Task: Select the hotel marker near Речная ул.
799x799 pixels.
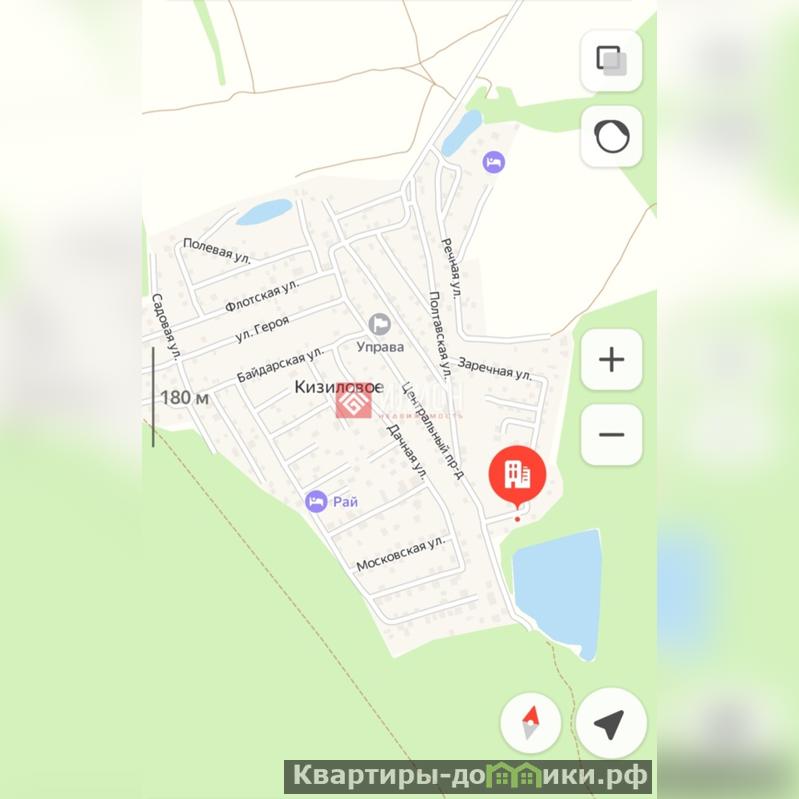Action: click(494, 162)
